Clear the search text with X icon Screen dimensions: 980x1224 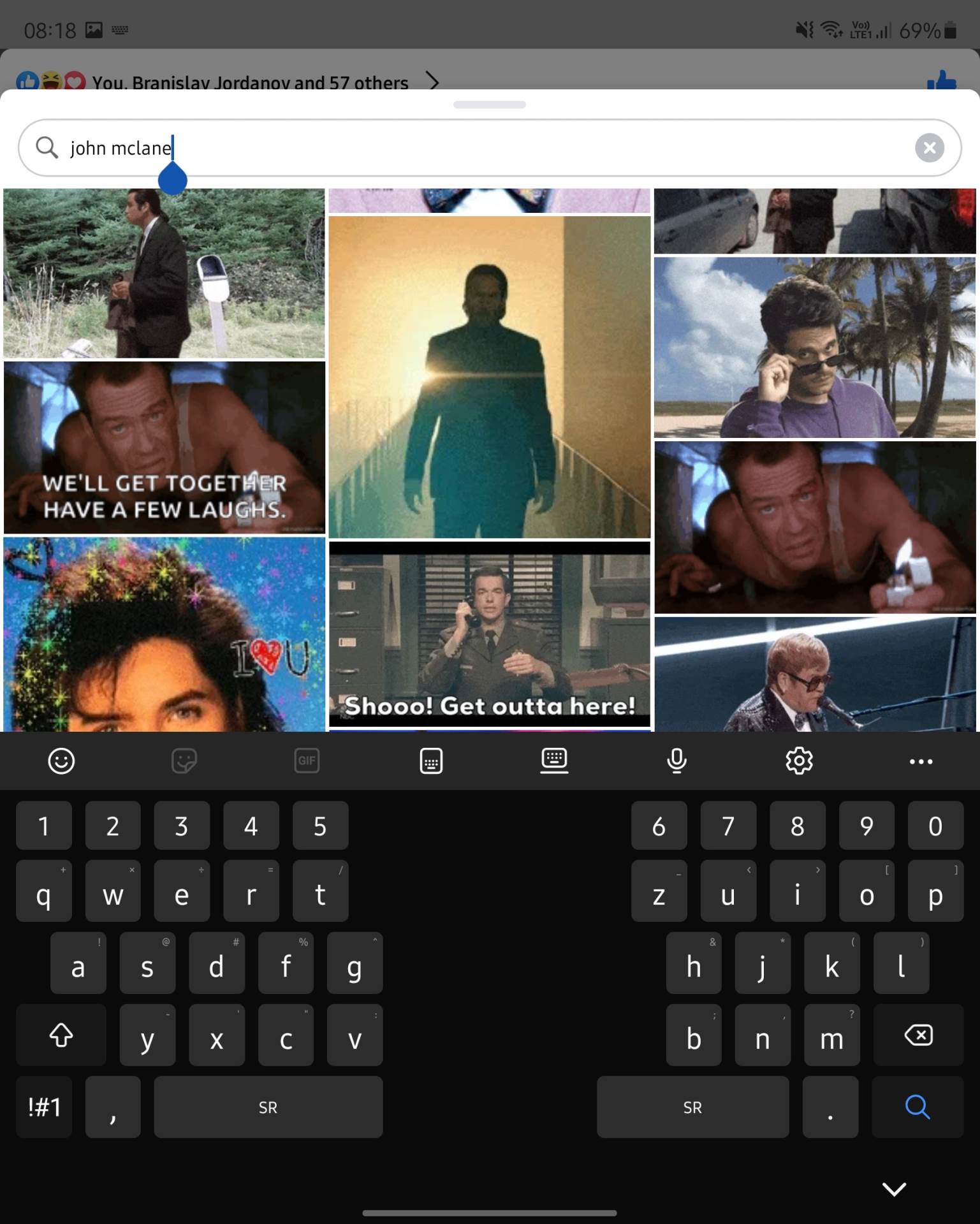(930, 147)
